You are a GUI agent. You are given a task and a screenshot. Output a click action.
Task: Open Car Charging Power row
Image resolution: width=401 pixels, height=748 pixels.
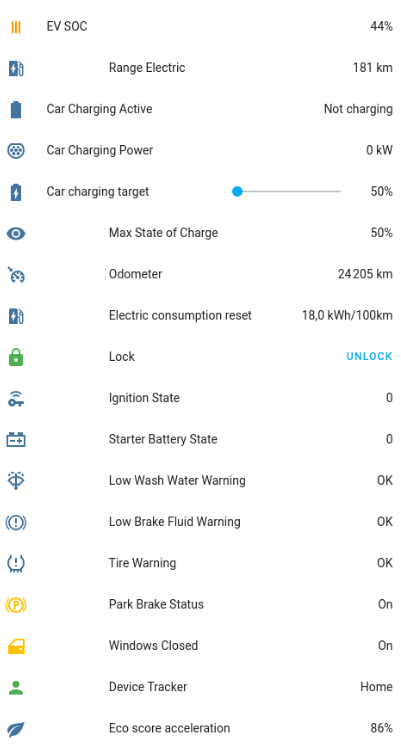(x=201, y=150)
